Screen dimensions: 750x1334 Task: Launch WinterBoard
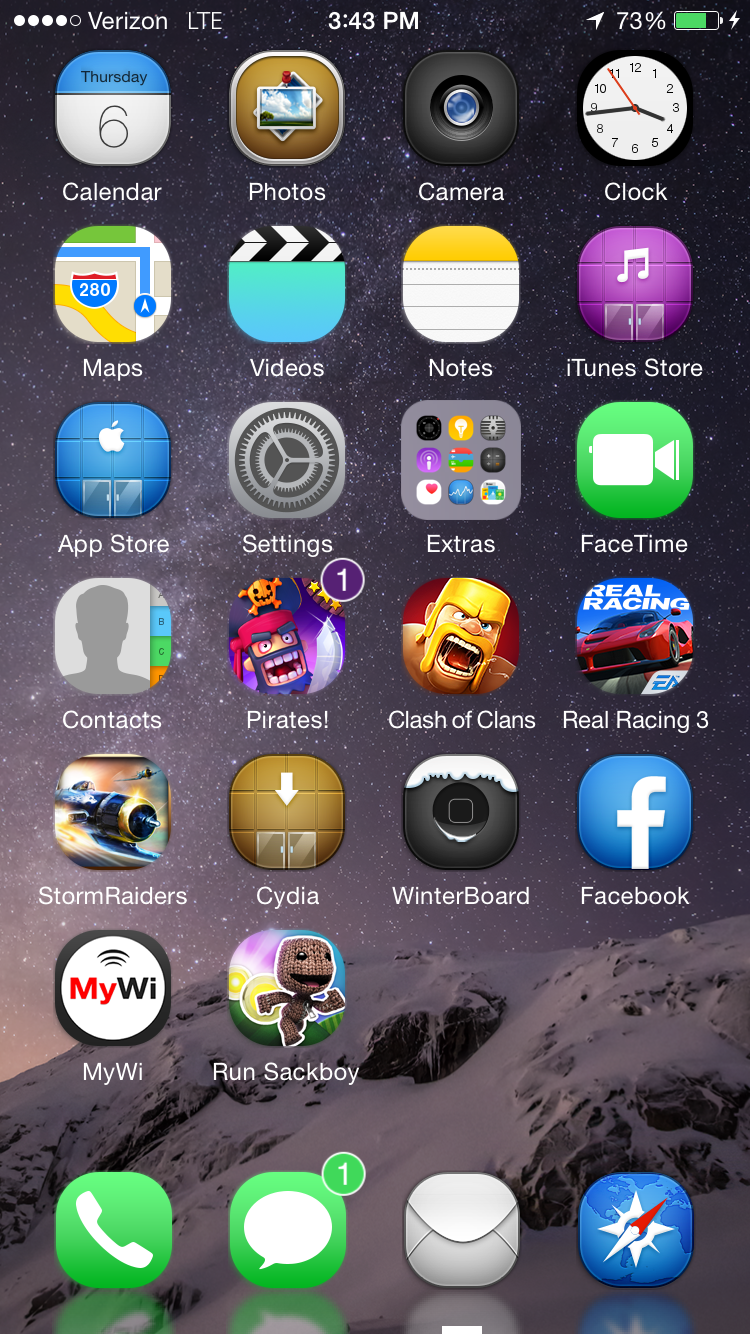pyautogui.click(x=461, y=813)
